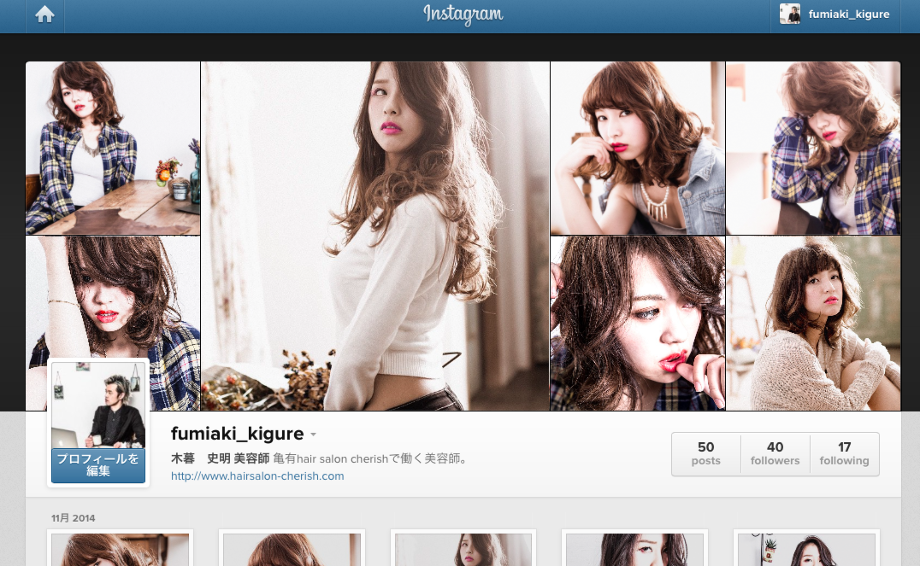Open the second post thumbnail under 11月 2014
Screen dimensions: 920x566
click(x=292, y=549)
